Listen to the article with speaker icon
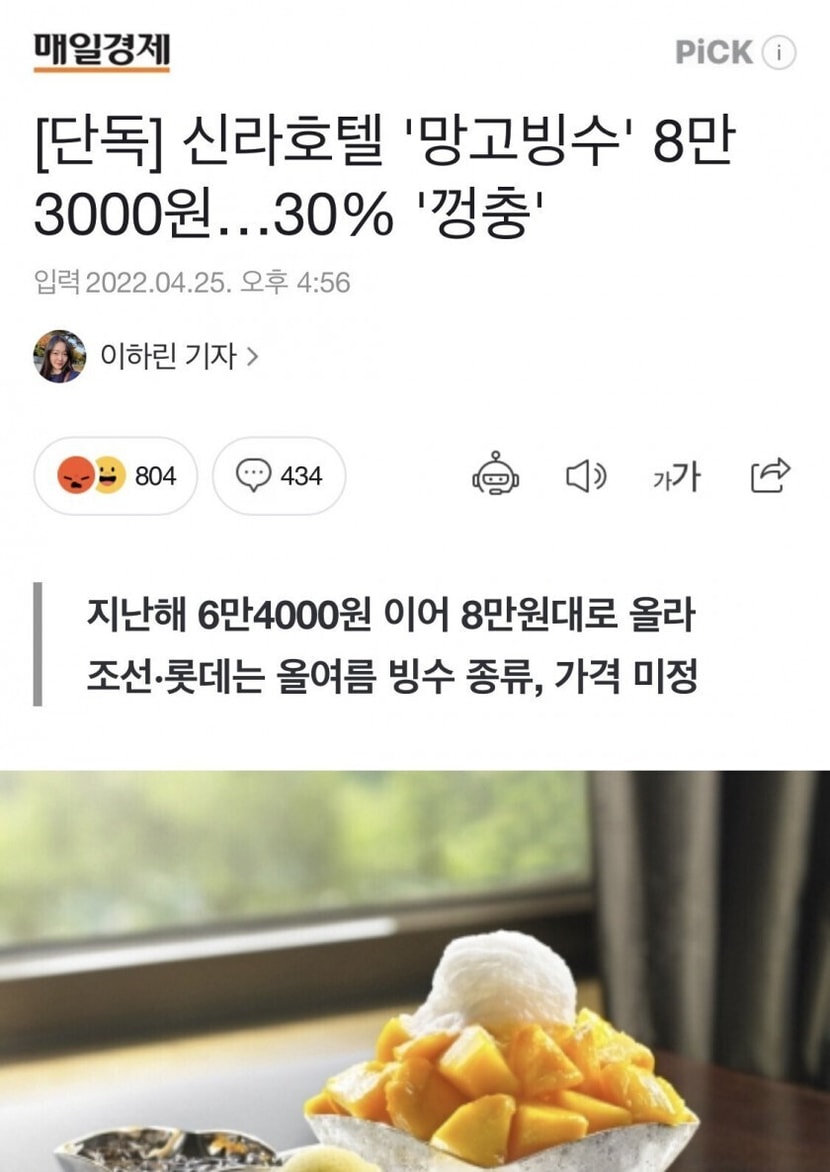Image resolution: width=830 pixels, height=1172 pixels. pyautogui.click(x=585, y=476)
